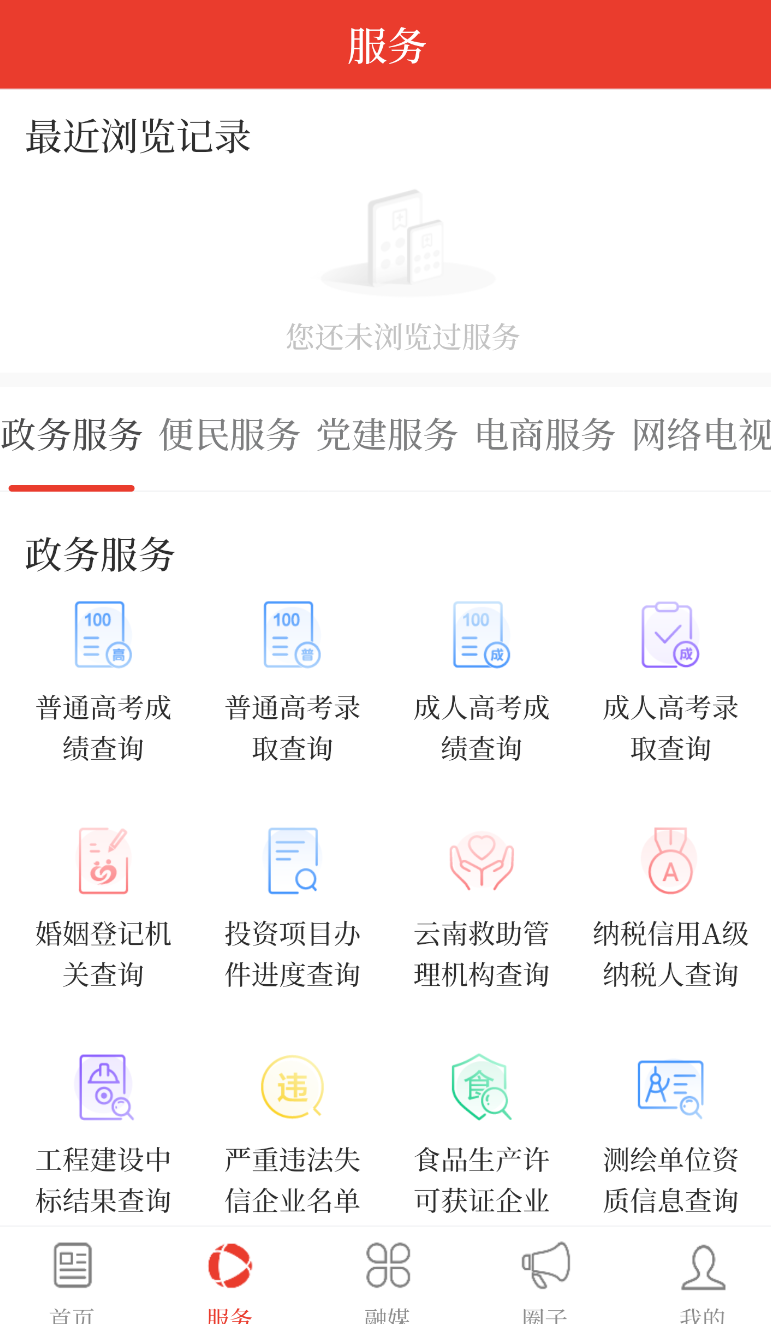Check 投资项目办件进度查询
The image size is (771, 1324).
point(292,908)
